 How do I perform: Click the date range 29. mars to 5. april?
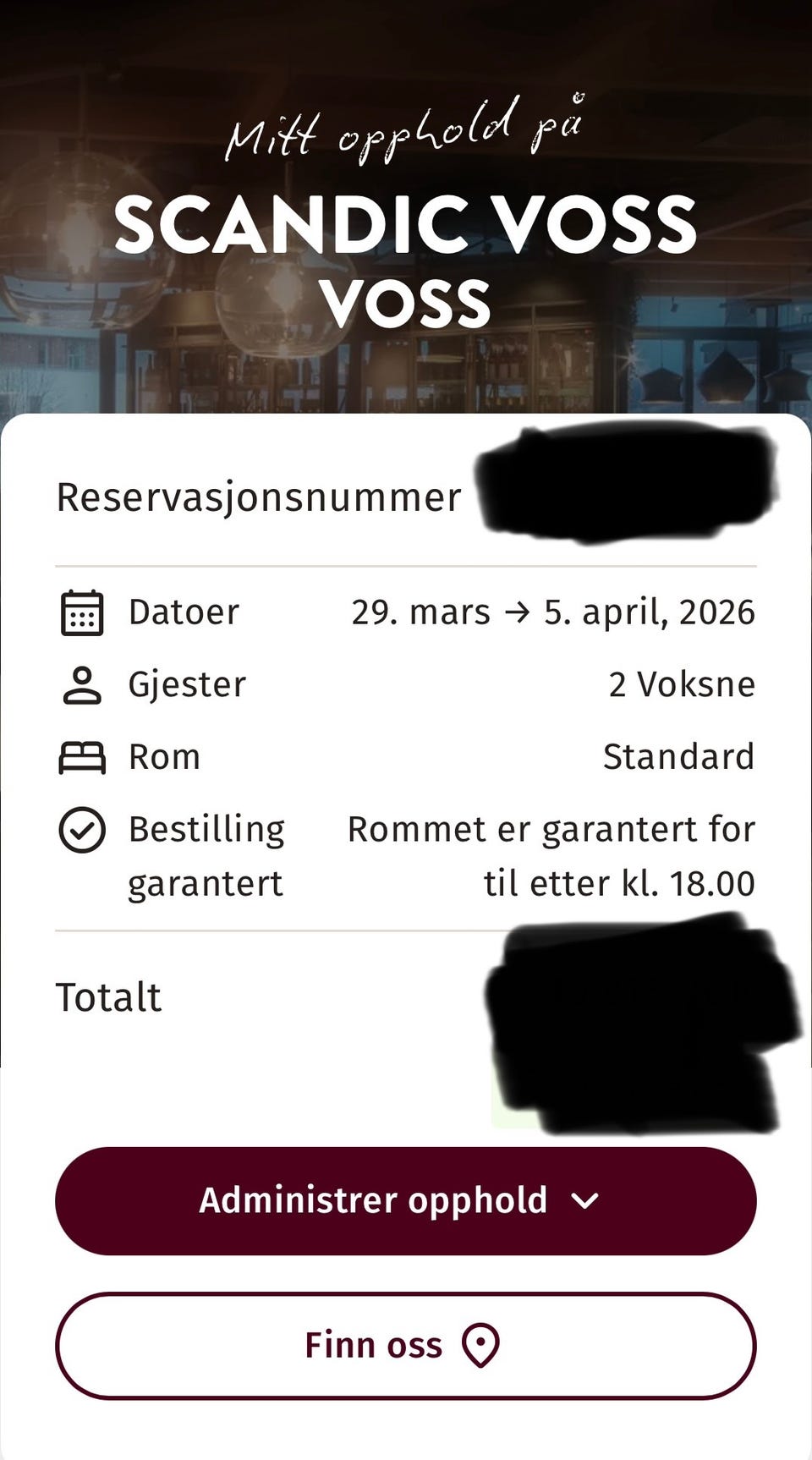coord(553,611)
